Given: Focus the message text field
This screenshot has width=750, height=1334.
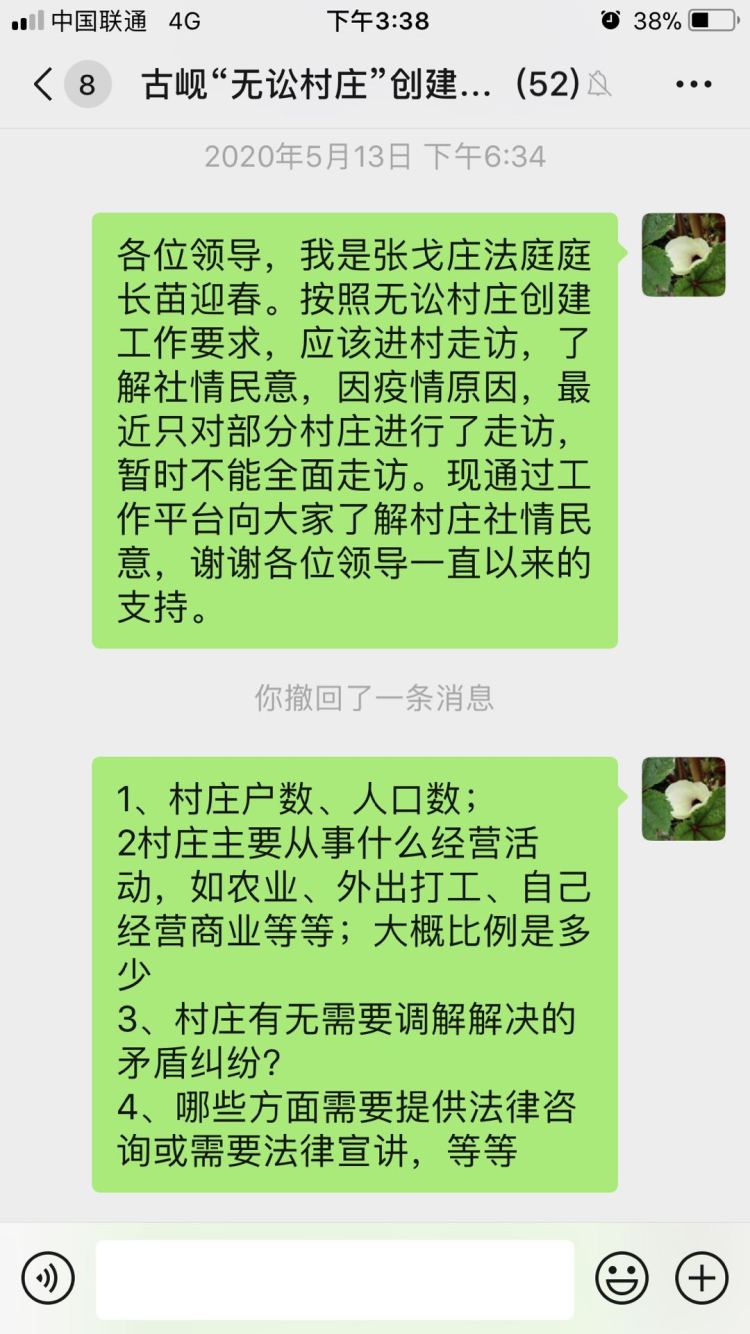Looking at the screenshot, I should [335, 1279].
